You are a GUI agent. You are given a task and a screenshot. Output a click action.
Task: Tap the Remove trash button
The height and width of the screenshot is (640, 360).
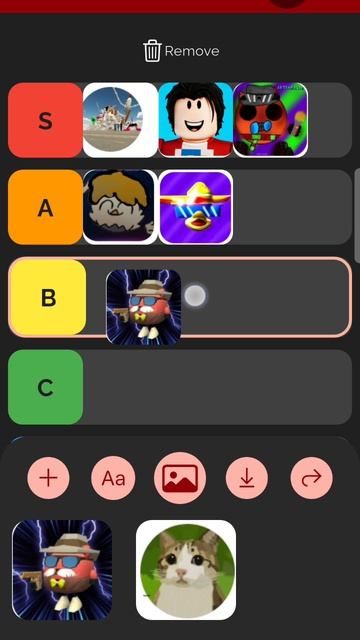182,51
